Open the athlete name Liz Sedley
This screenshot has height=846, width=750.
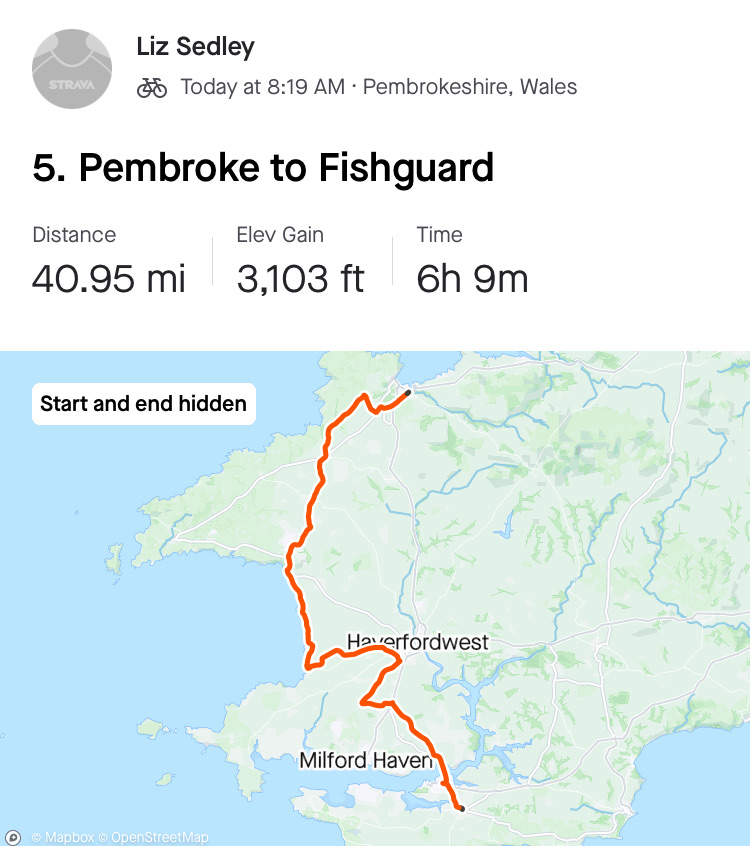[x=195, y=46]
